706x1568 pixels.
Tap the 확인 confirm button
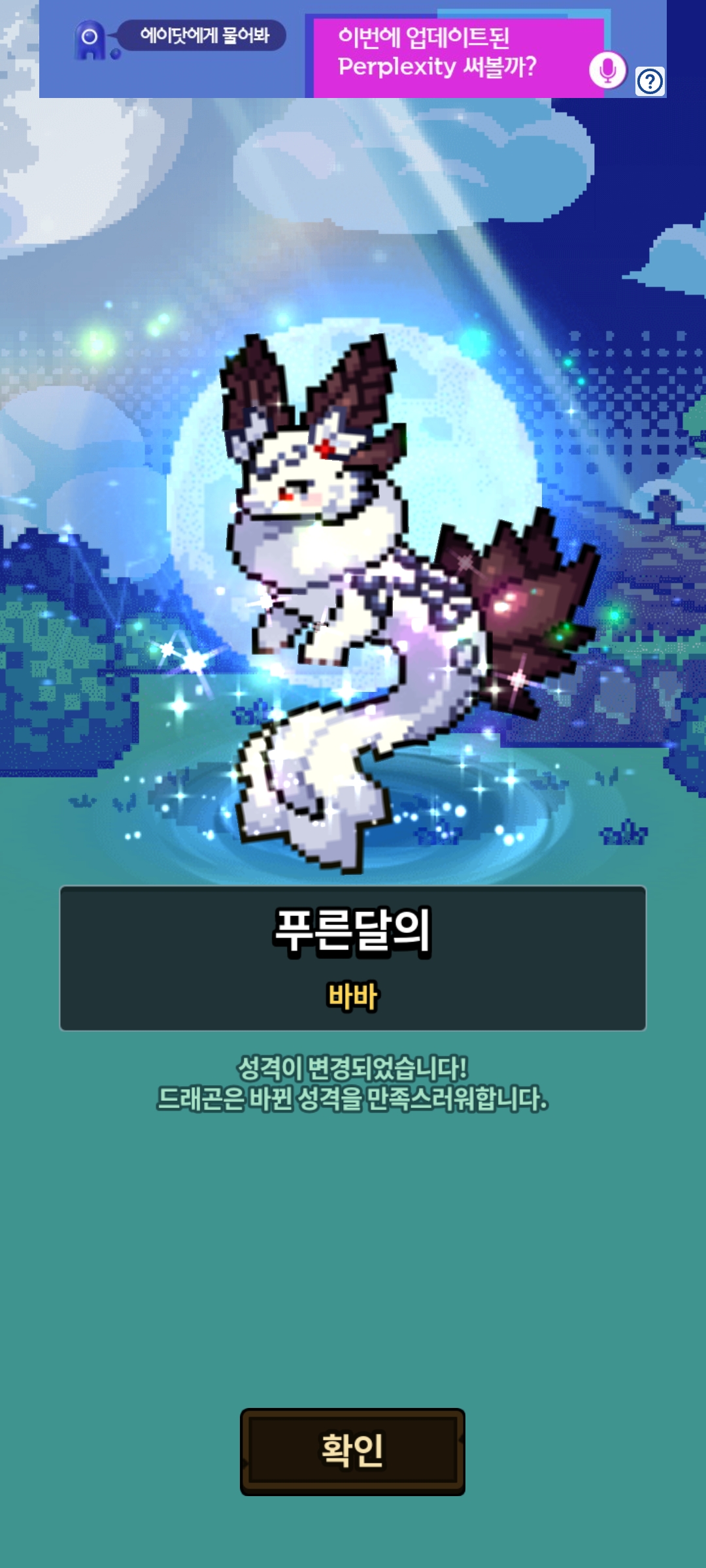pyautogui.click(x=352, y=1452)
